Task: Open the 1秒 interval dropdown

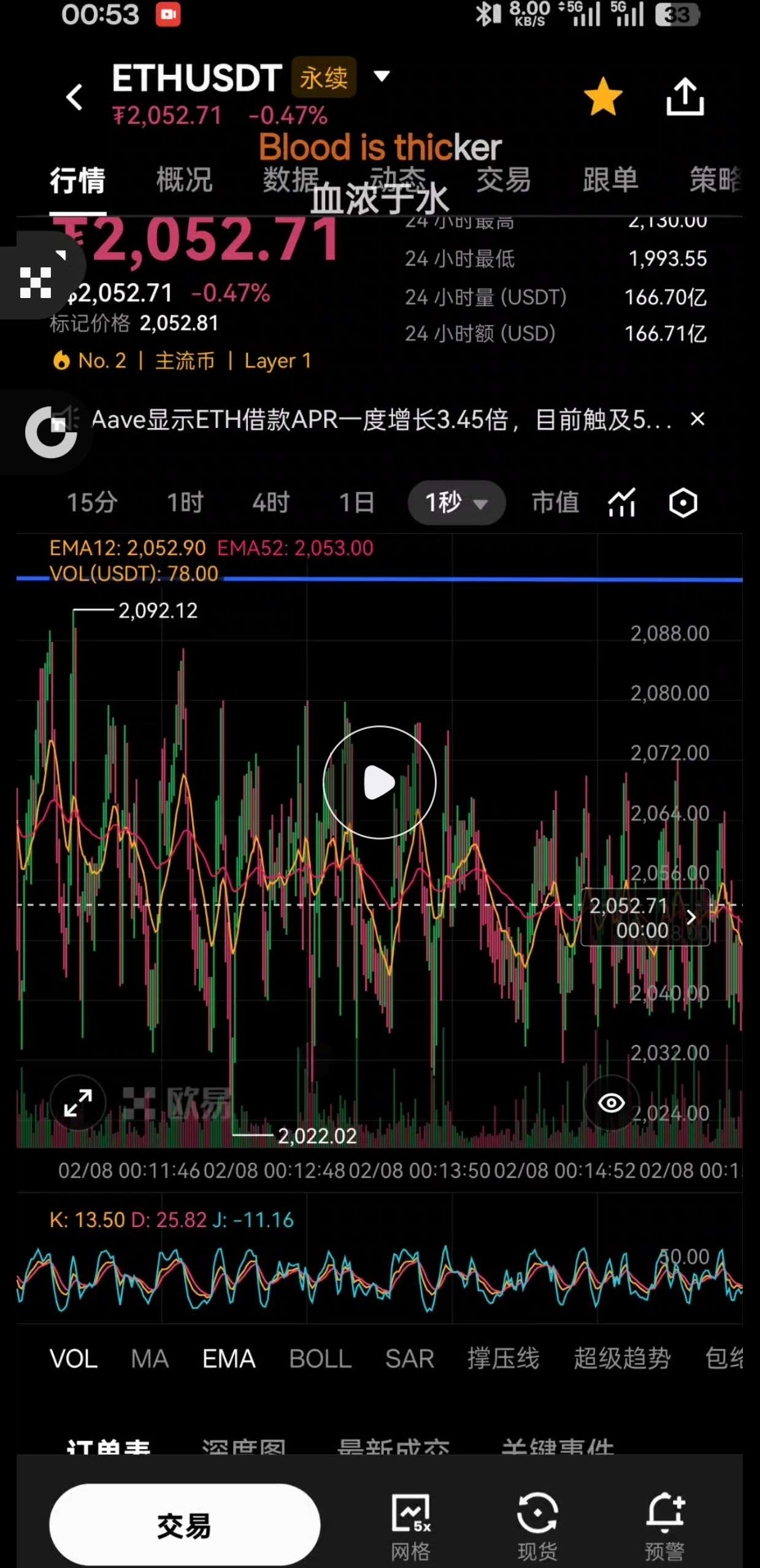Action: pos(456,503)
